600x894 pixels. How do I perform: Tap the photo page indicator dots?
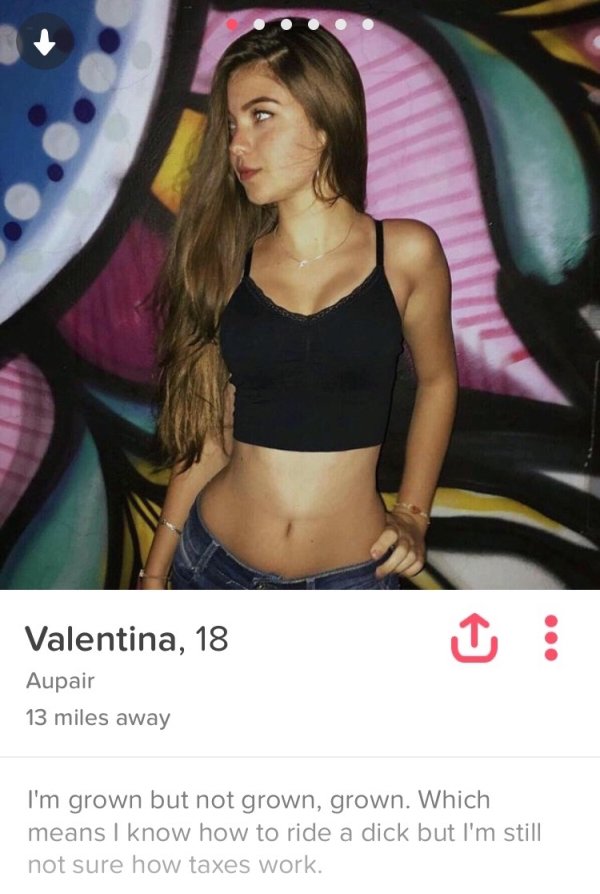tap(299, 23)
